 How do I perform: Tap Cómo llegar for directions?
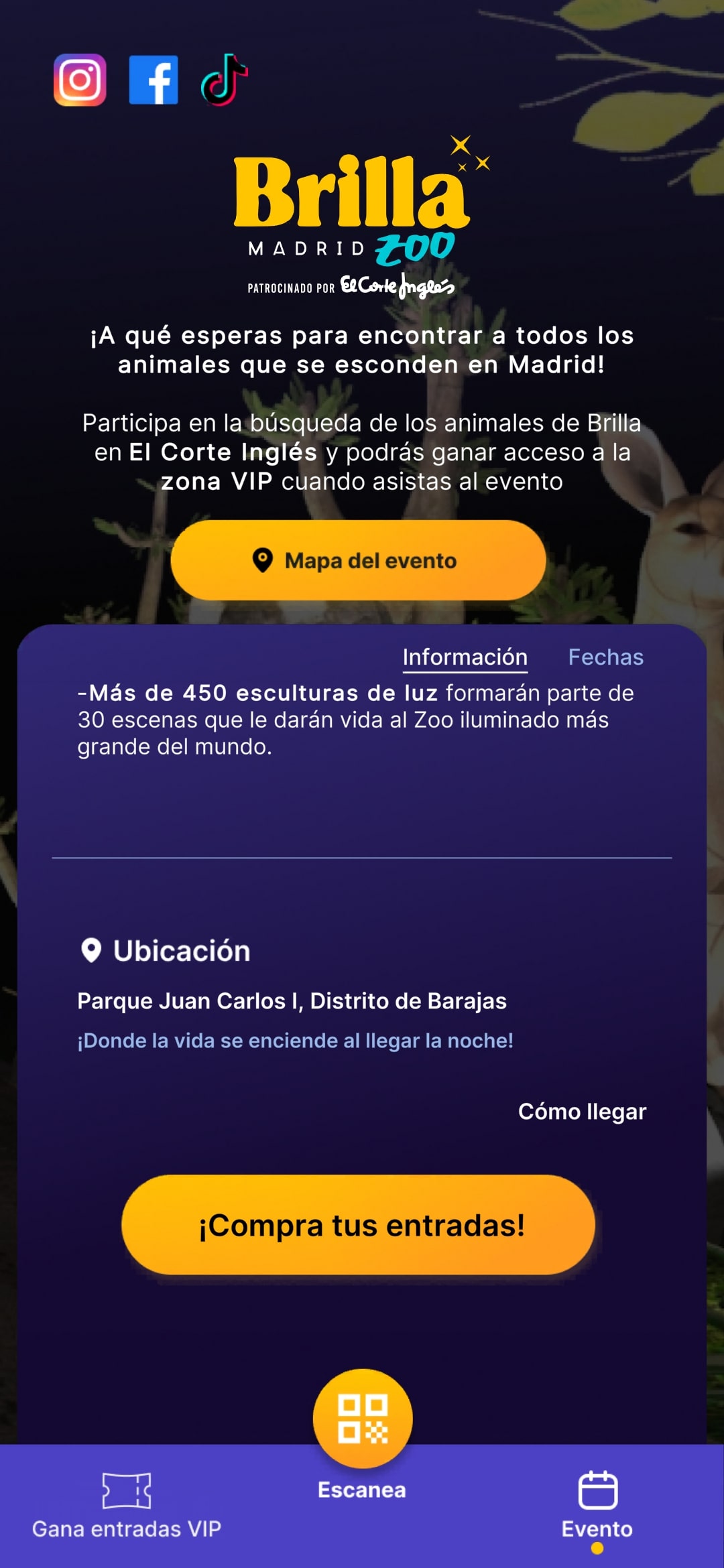pyautogui.click(x=582, y=1112)
